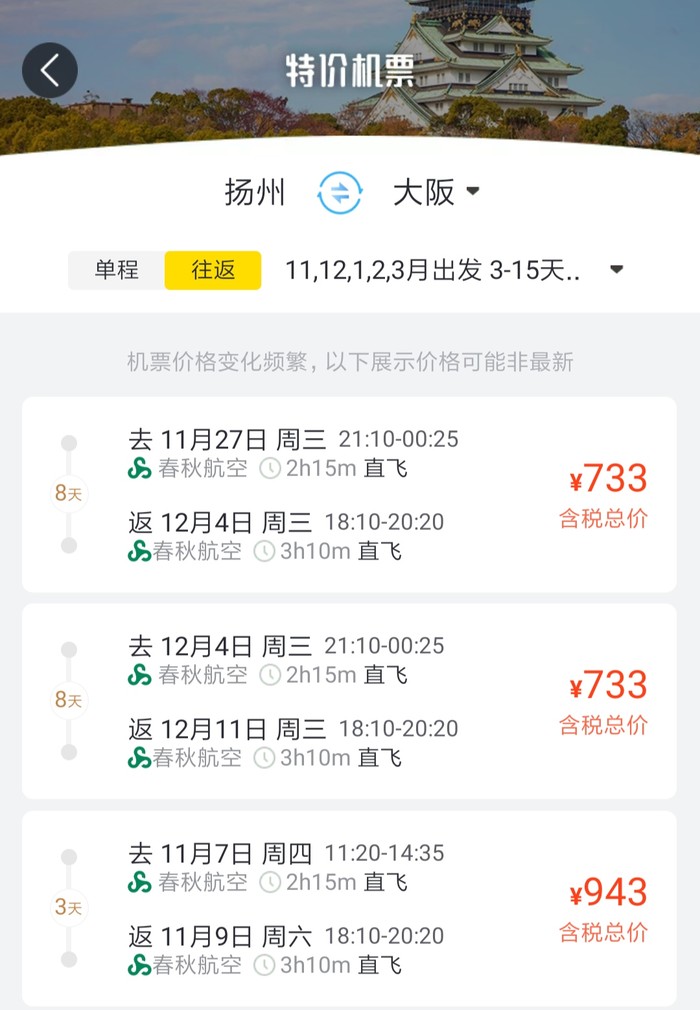Screen dimensions: 700x1010
Task: Switch to 单程 one-way trips
Action: 117,270
